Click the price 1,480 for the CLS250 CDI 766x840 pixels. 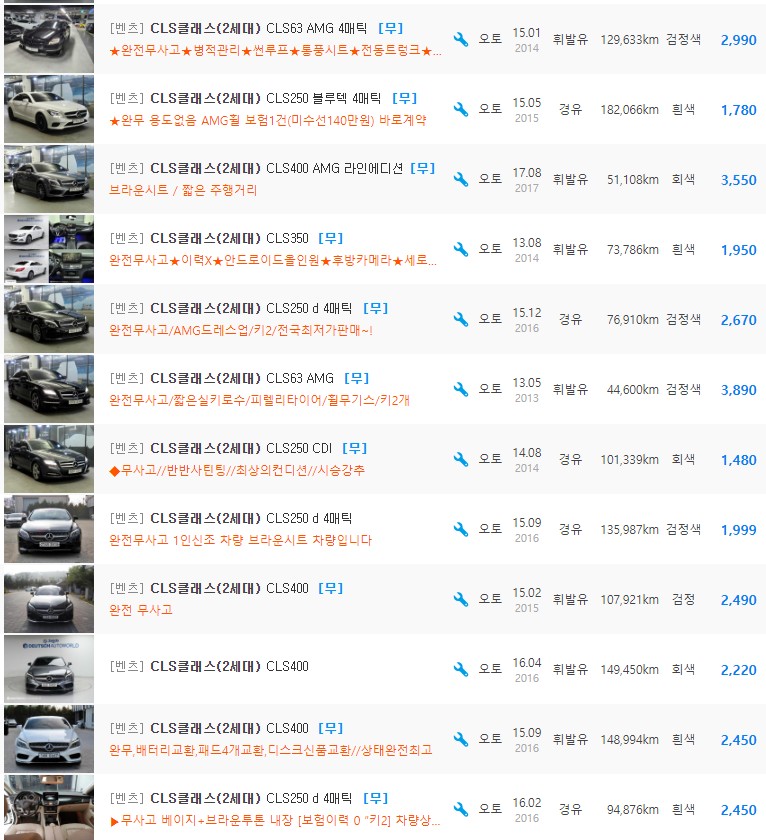(x=737, y=460)
